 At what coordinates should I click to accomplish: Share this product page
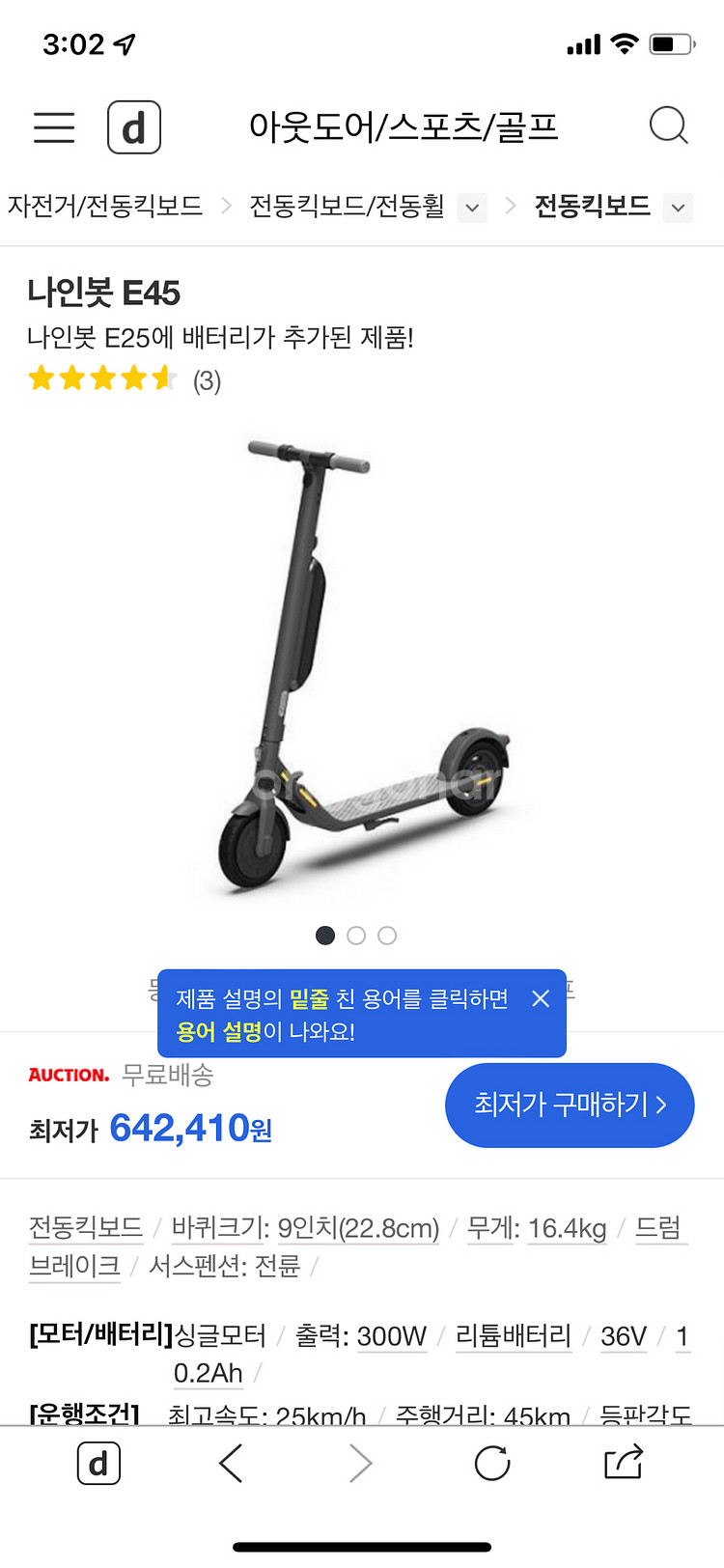click(624, 1462)
